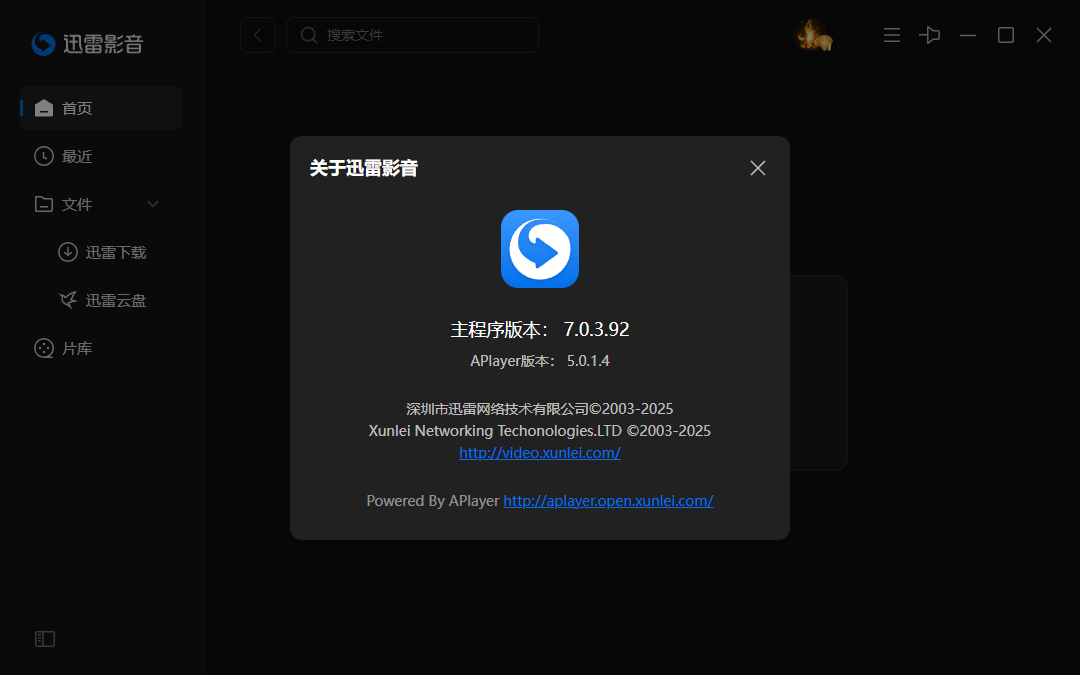Close the 关于迅雷影音 dialog
The image size is (1080, 675).
coord(757,168)
